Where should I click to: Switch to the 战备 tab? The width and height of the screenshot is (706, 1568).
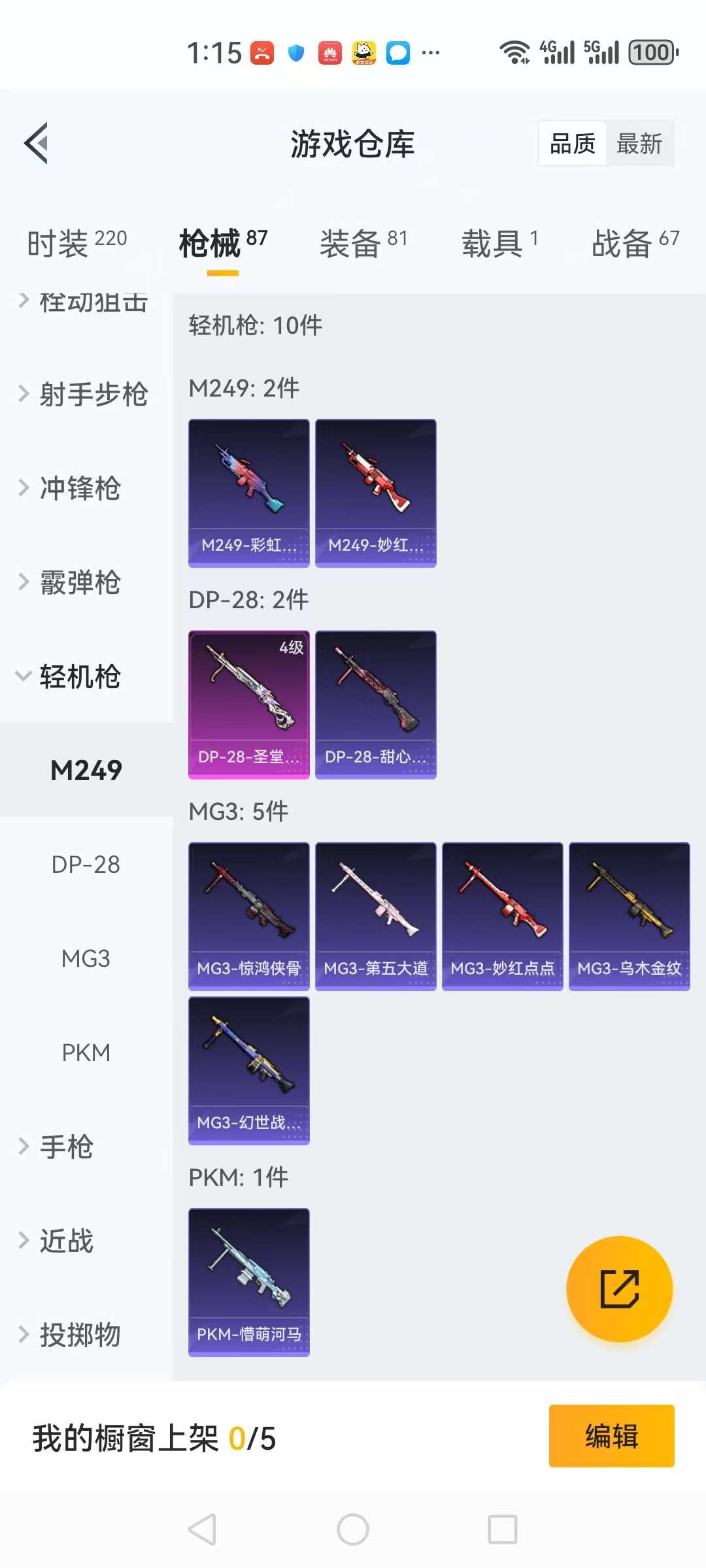click(635, 243)
